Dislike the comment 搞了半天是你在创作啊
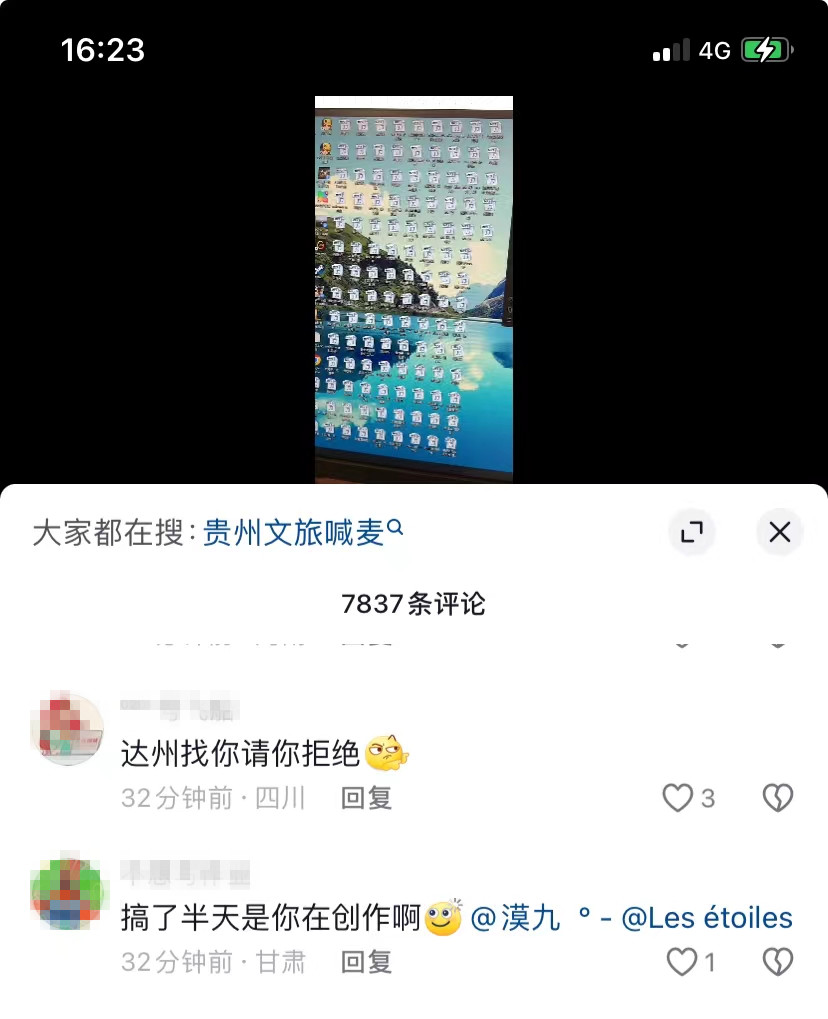This screenshot has width=828, height=1019. click(777, 962)
